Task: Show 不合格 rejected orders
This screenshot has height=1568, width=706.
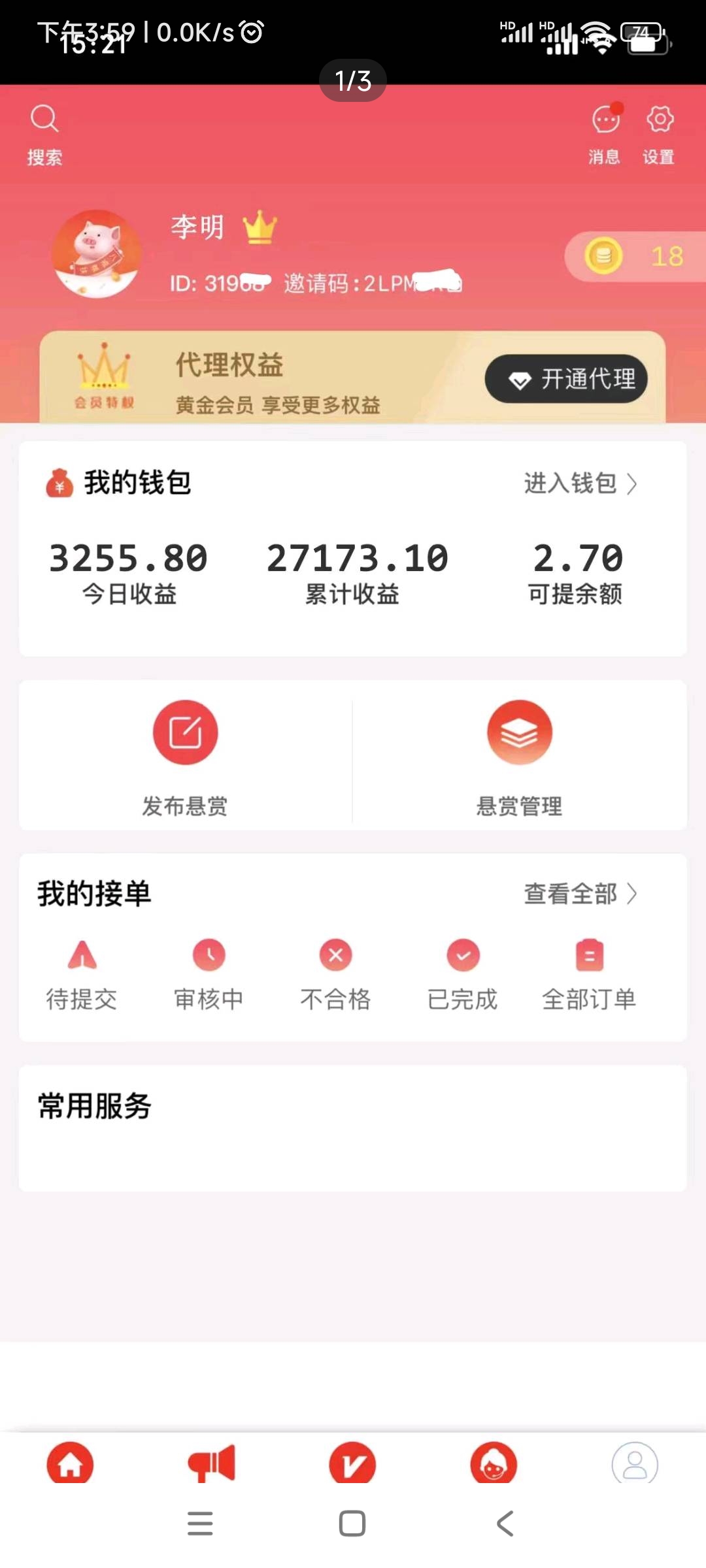Action: click(x=335, y=973)
